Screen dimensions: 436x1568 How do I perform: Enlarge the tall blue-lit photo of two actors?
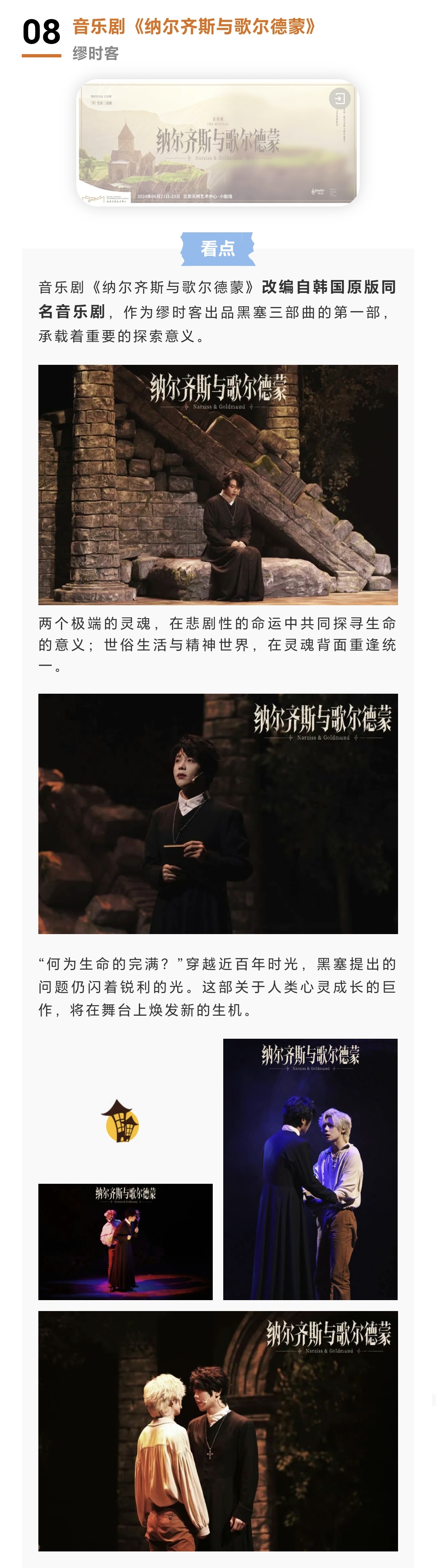point(310,1169)
